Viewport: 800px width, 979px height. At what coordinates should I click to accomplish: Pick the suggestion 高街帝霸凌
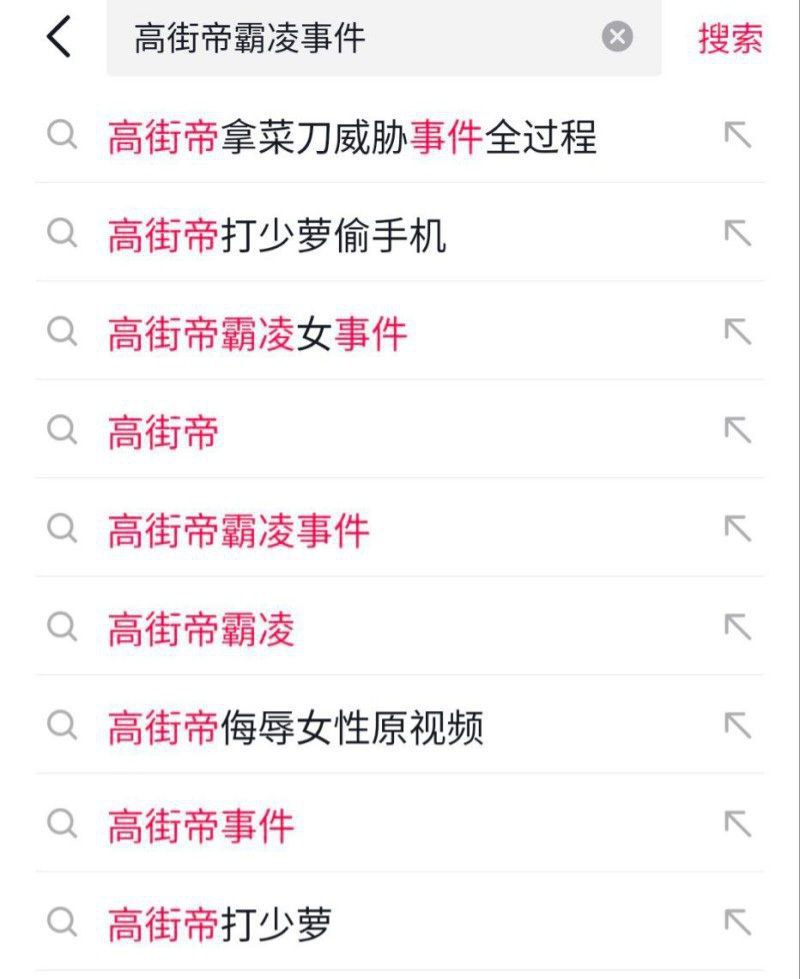(x=201, y=628)
